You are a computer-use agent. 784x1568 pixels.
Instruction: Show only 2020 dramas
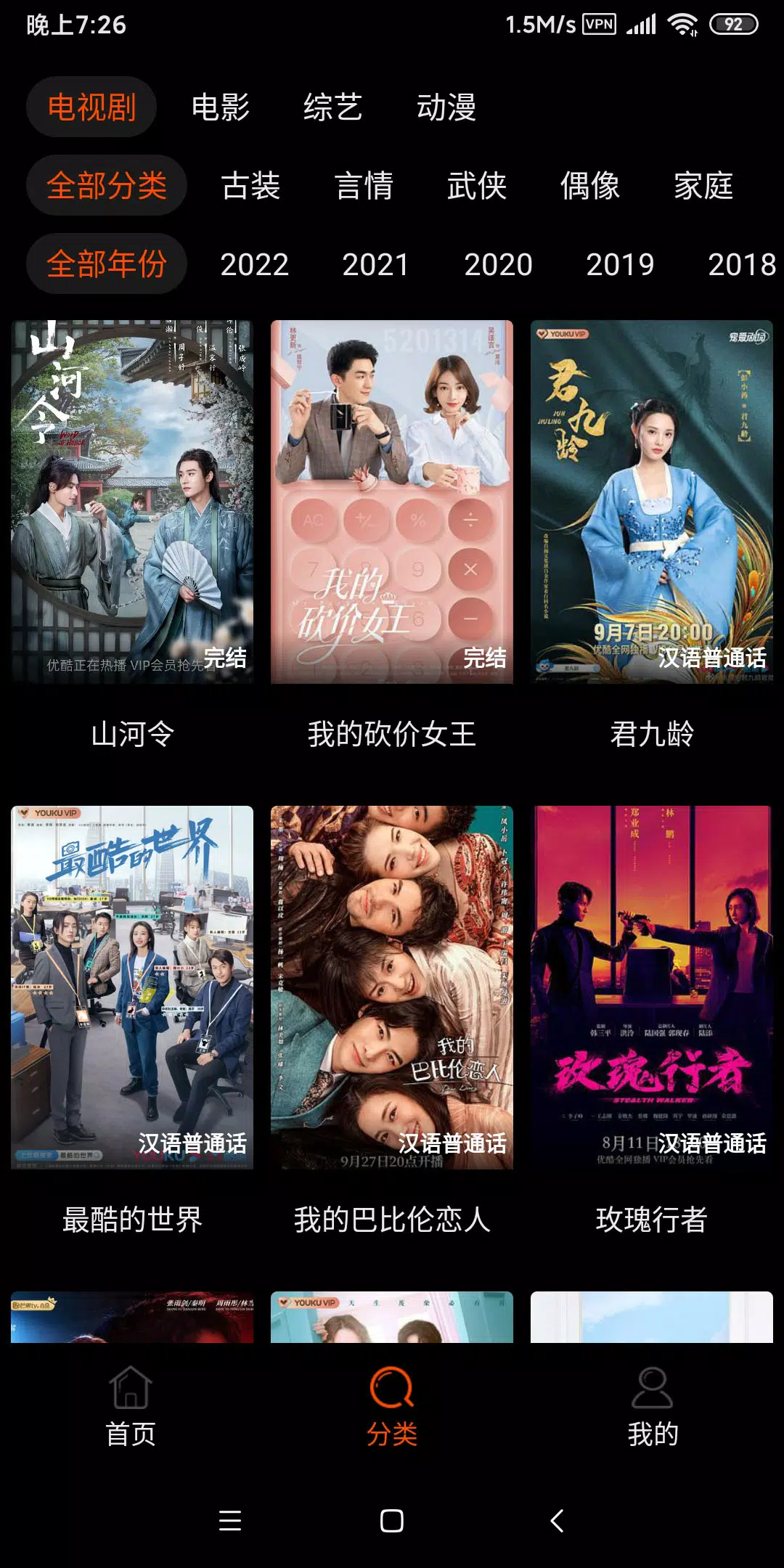[499, 264]
